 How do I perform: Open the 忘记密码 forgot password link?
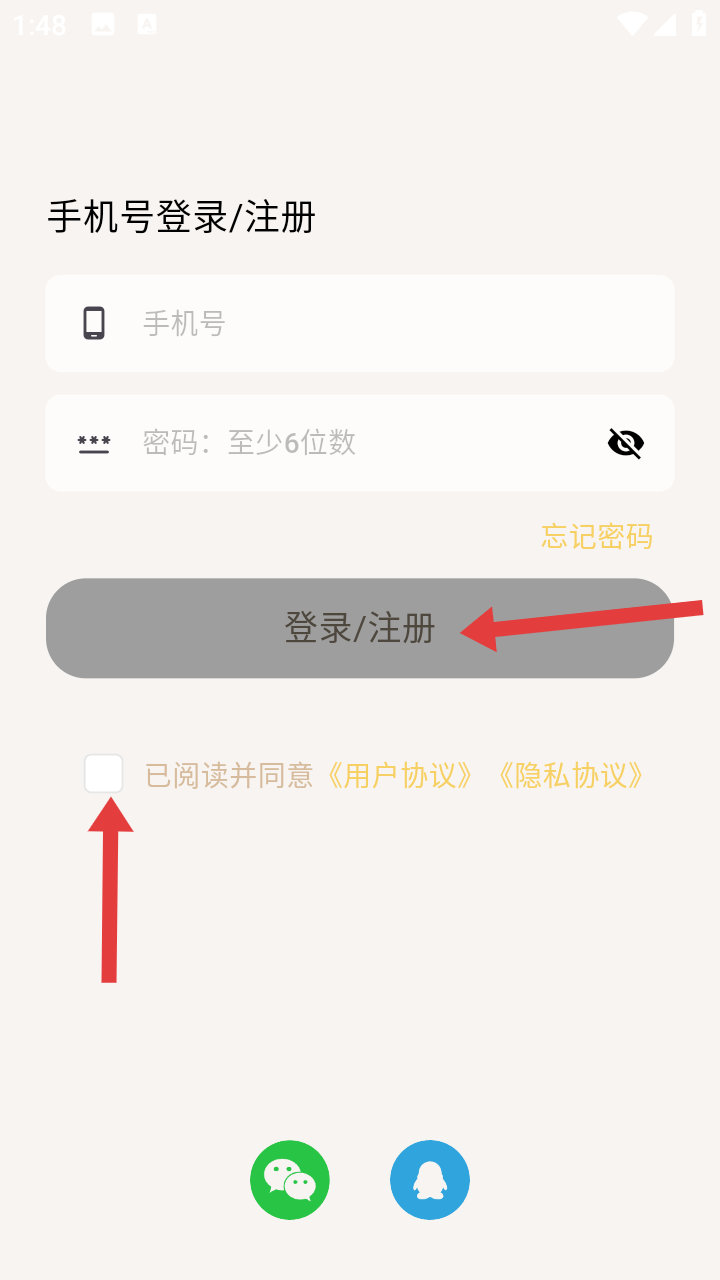point(596,537)
